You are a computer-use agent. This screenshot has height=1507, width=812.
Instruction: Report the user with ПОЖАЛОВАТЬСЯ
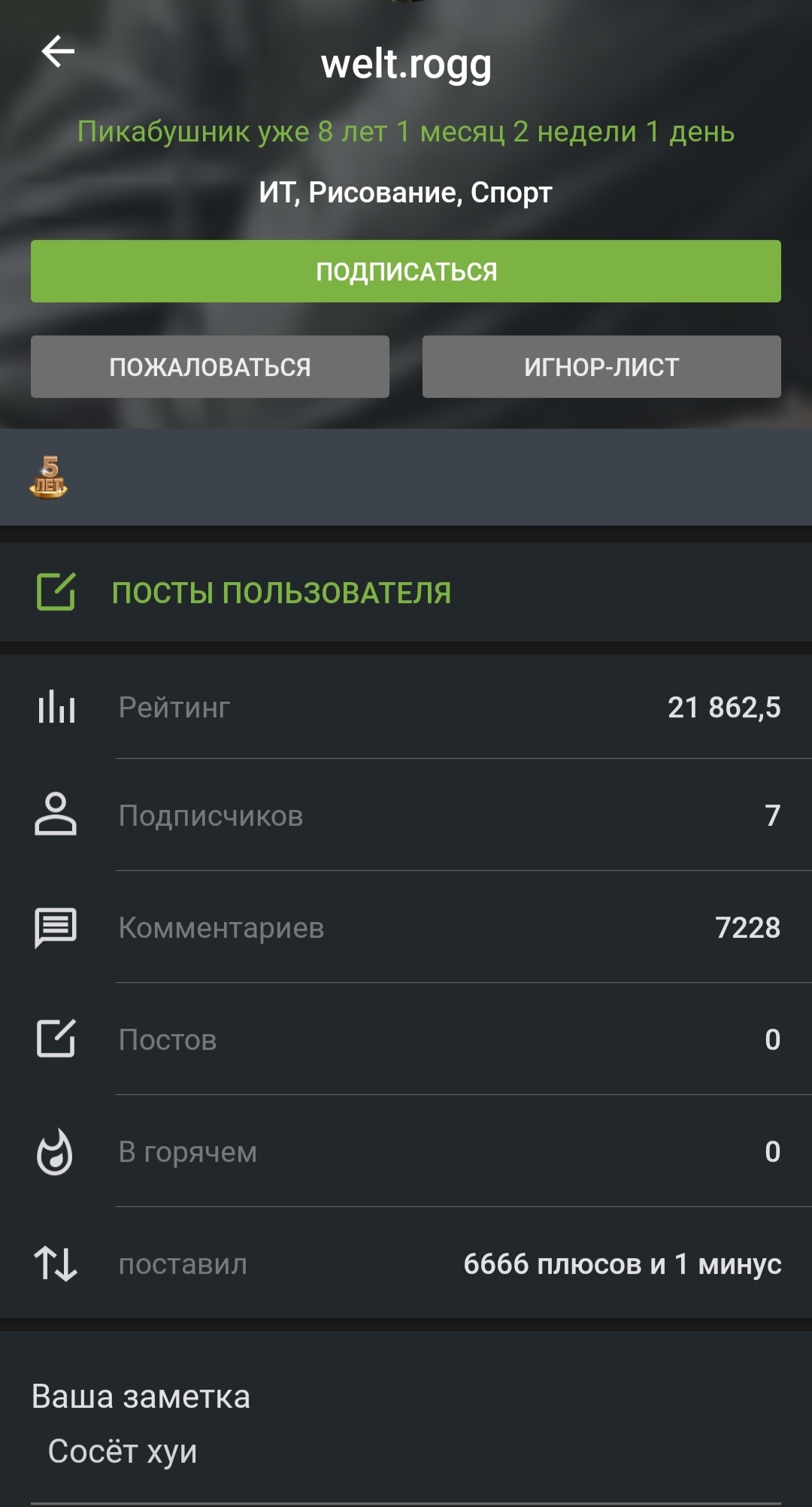coord(210,367)
